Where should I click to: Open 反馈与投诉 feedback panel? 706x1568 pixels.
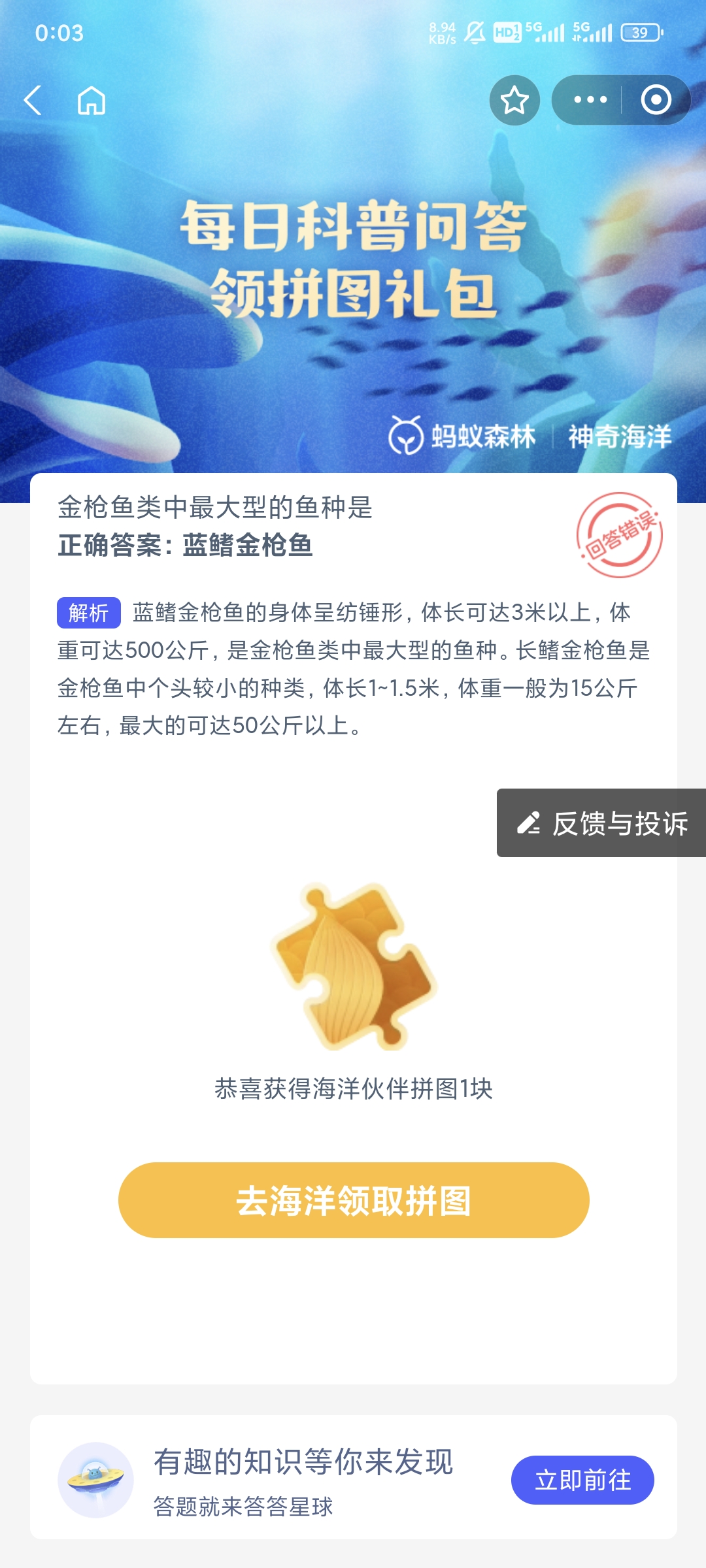point(601,823)
